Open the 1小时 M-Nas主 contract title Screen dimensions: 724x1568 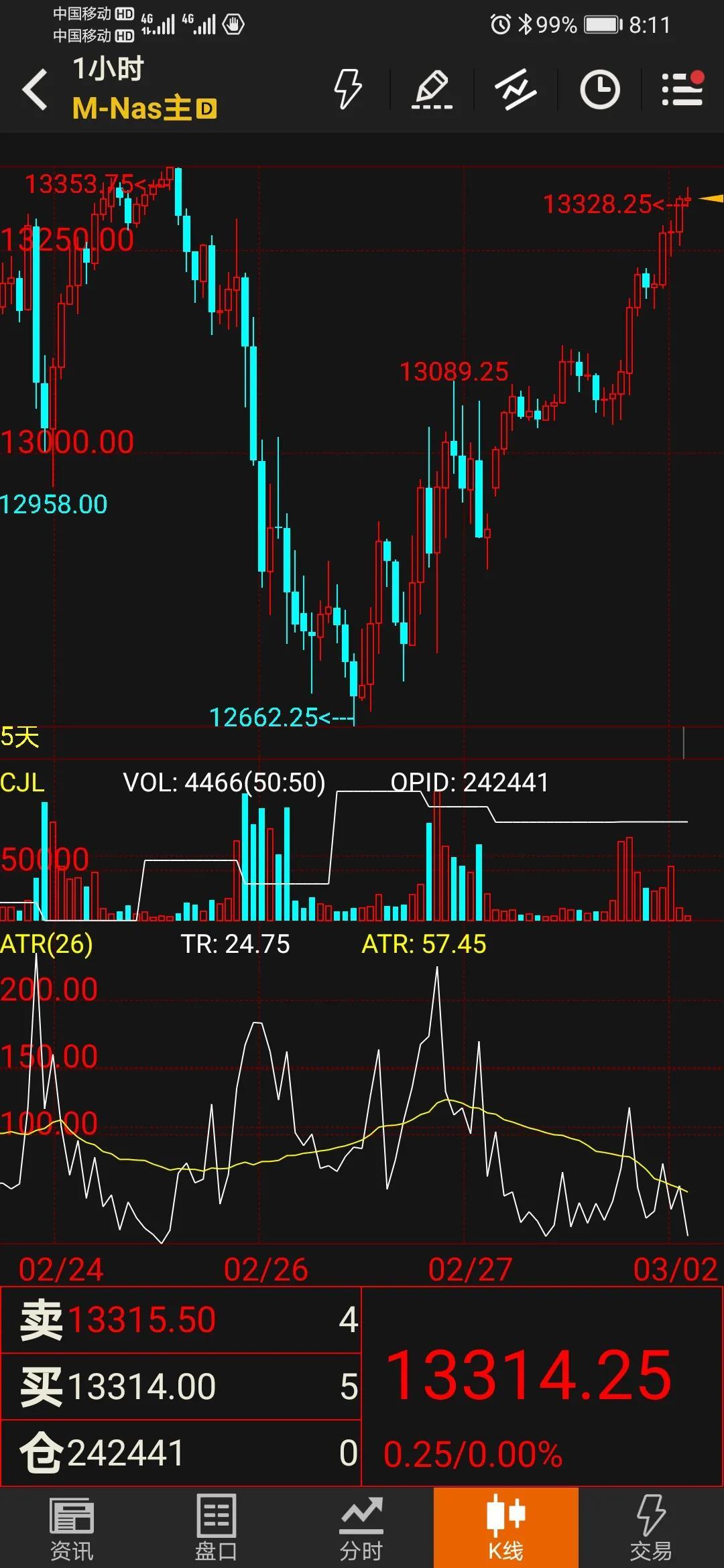pos(144,89)
